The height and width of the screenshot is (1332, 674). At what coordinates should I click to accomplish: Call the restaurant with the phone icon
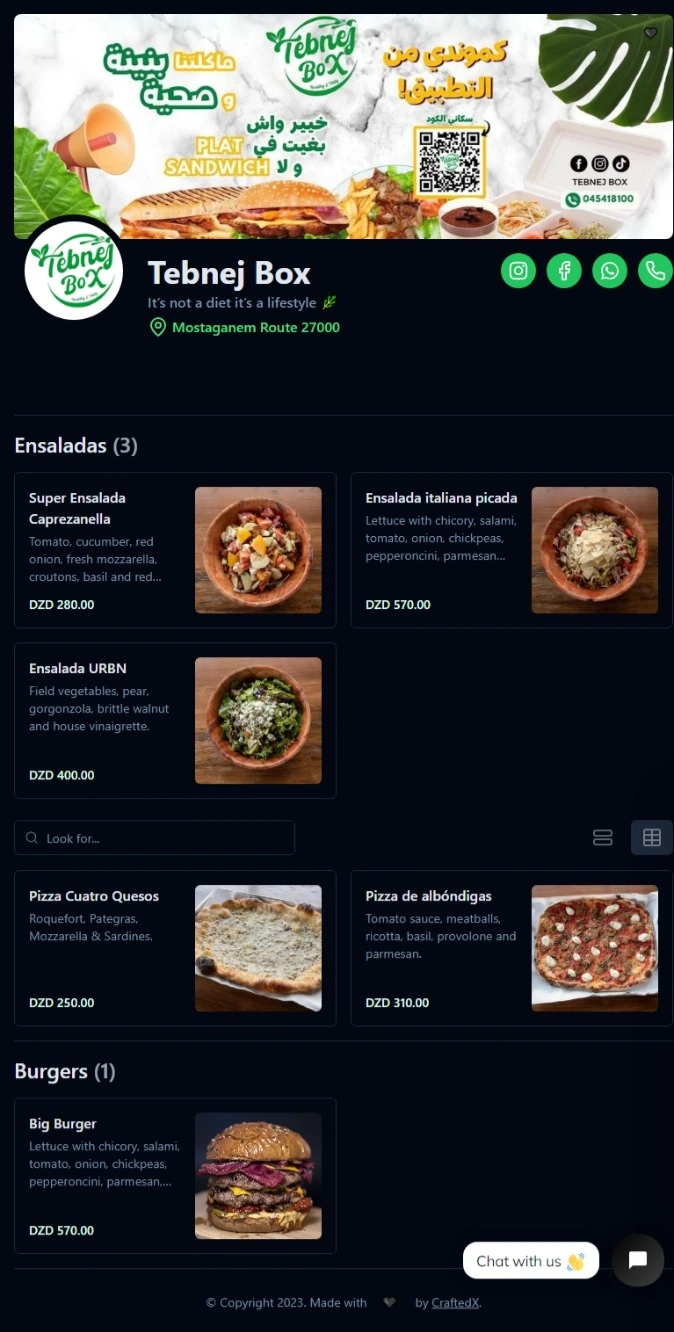tap(655, 270)
